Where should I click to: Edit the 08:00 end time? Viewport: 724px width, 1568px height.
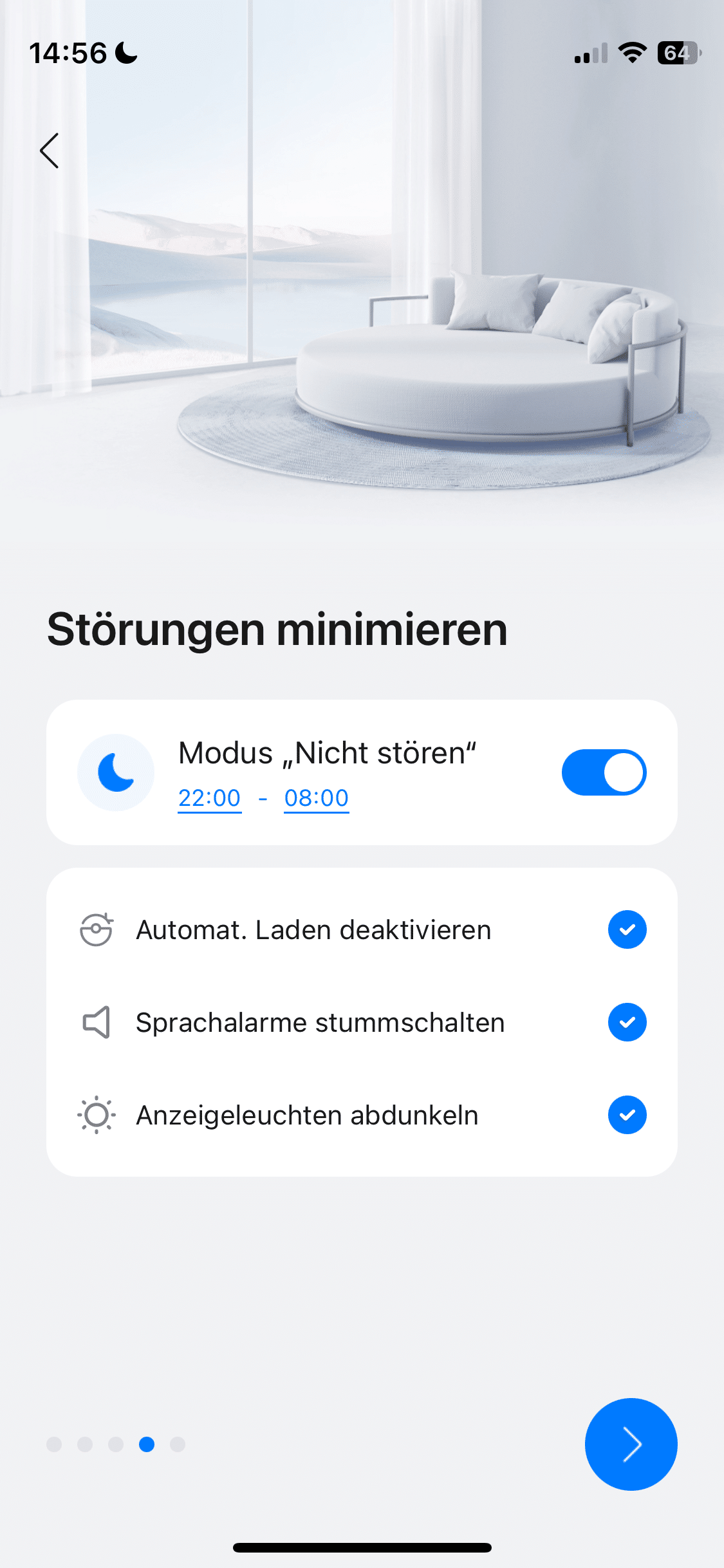click(316, 798)
